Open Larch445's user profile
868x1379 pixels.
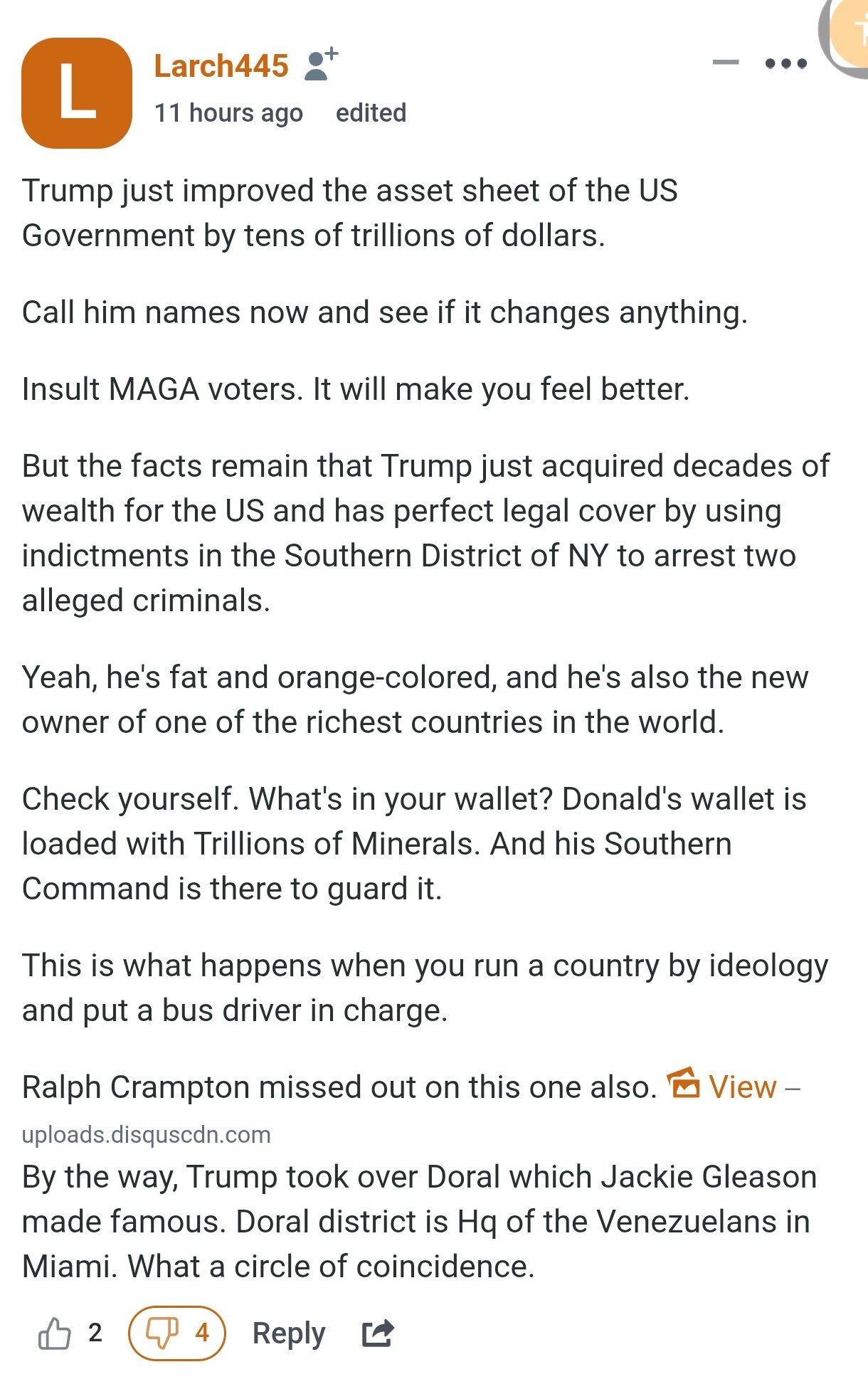point(221,66)
